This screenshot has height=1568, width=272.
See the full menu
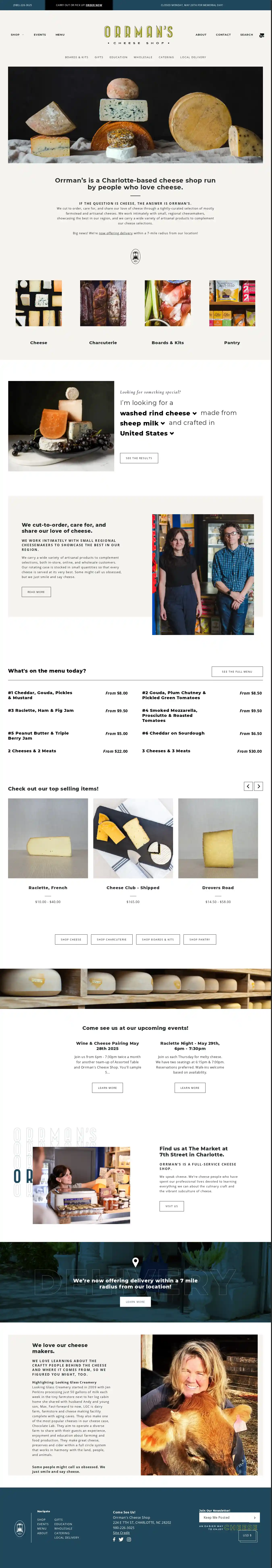click(237, 671)
